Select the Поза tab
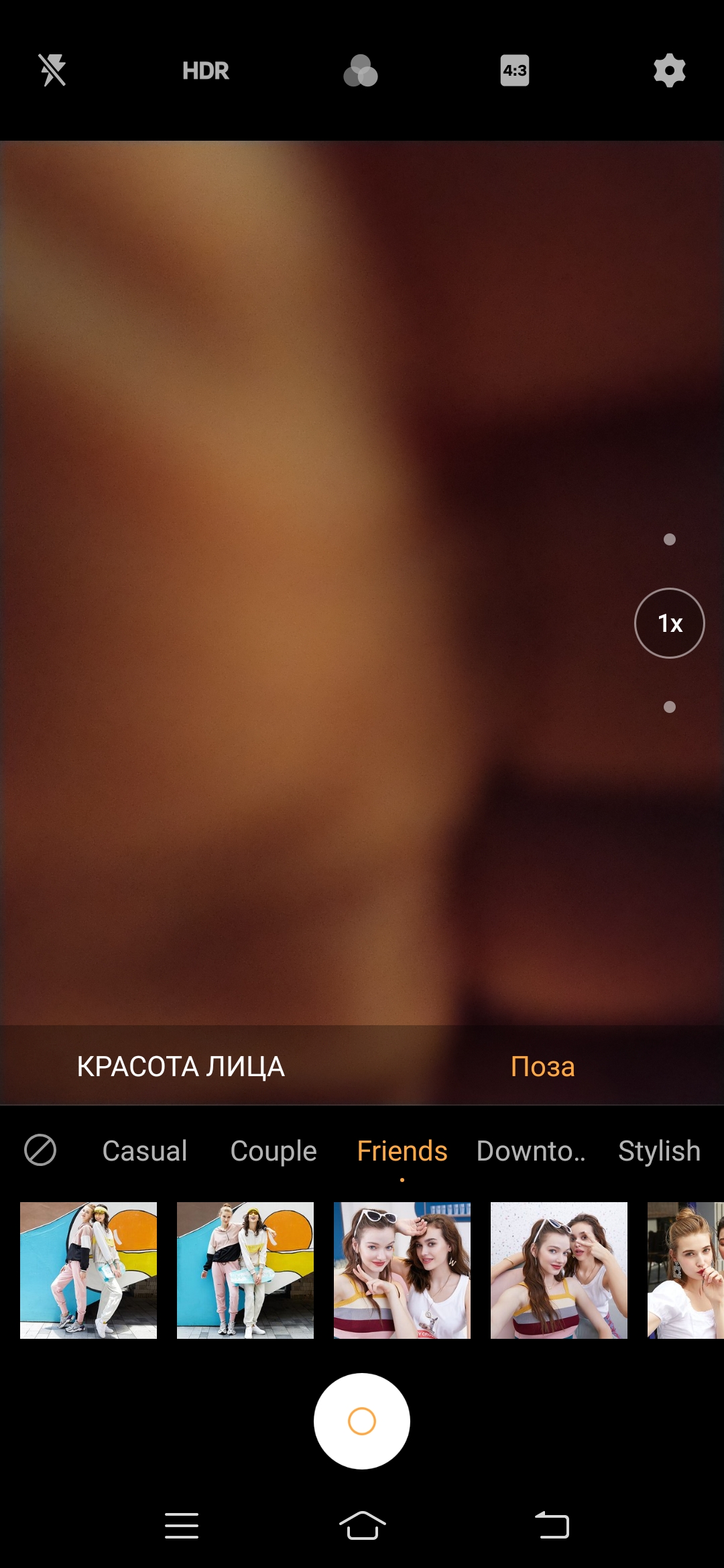This screenshot has width=724, height=1568. coord(542,1067)
